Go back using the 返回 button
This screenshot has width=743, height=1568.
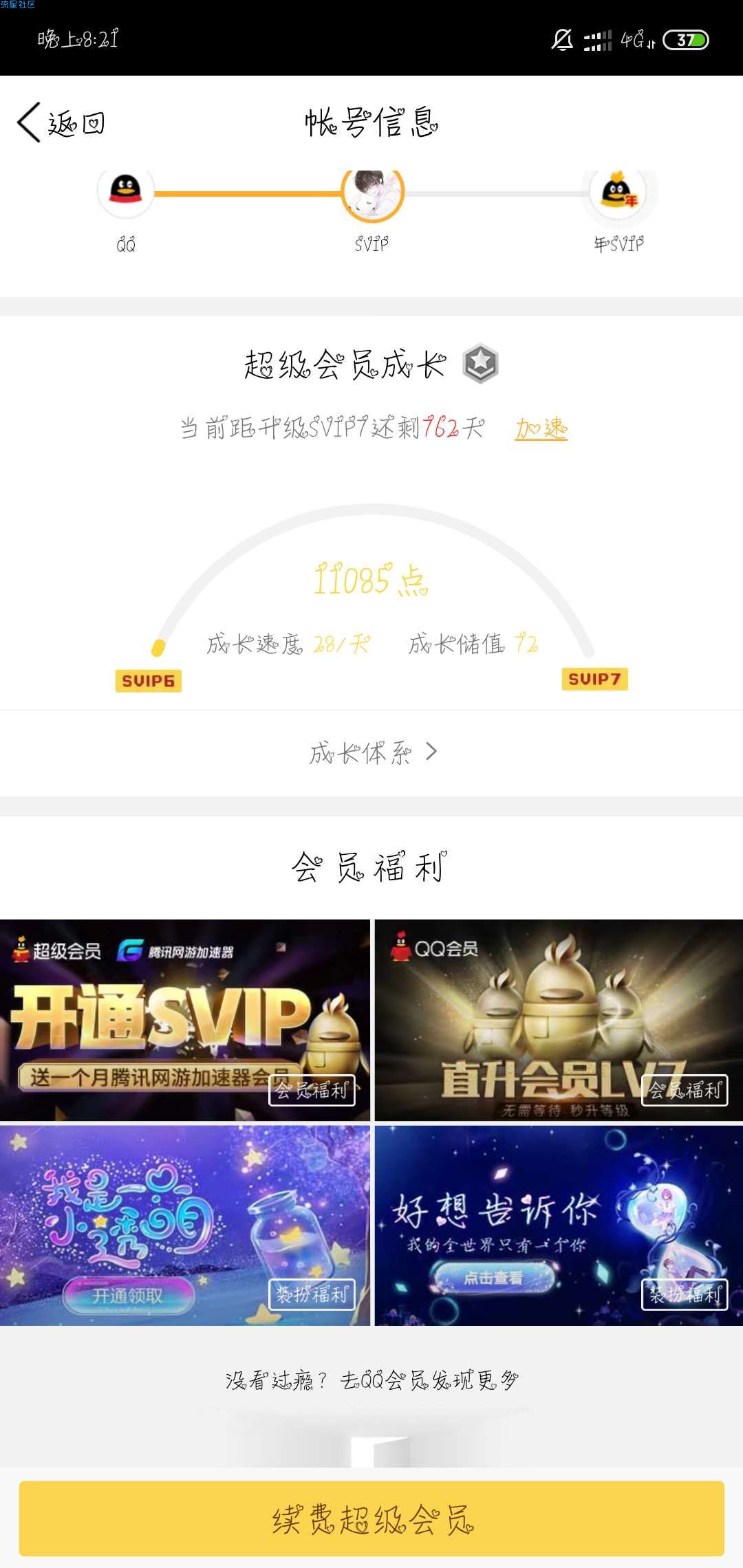[x=62, y=124]
